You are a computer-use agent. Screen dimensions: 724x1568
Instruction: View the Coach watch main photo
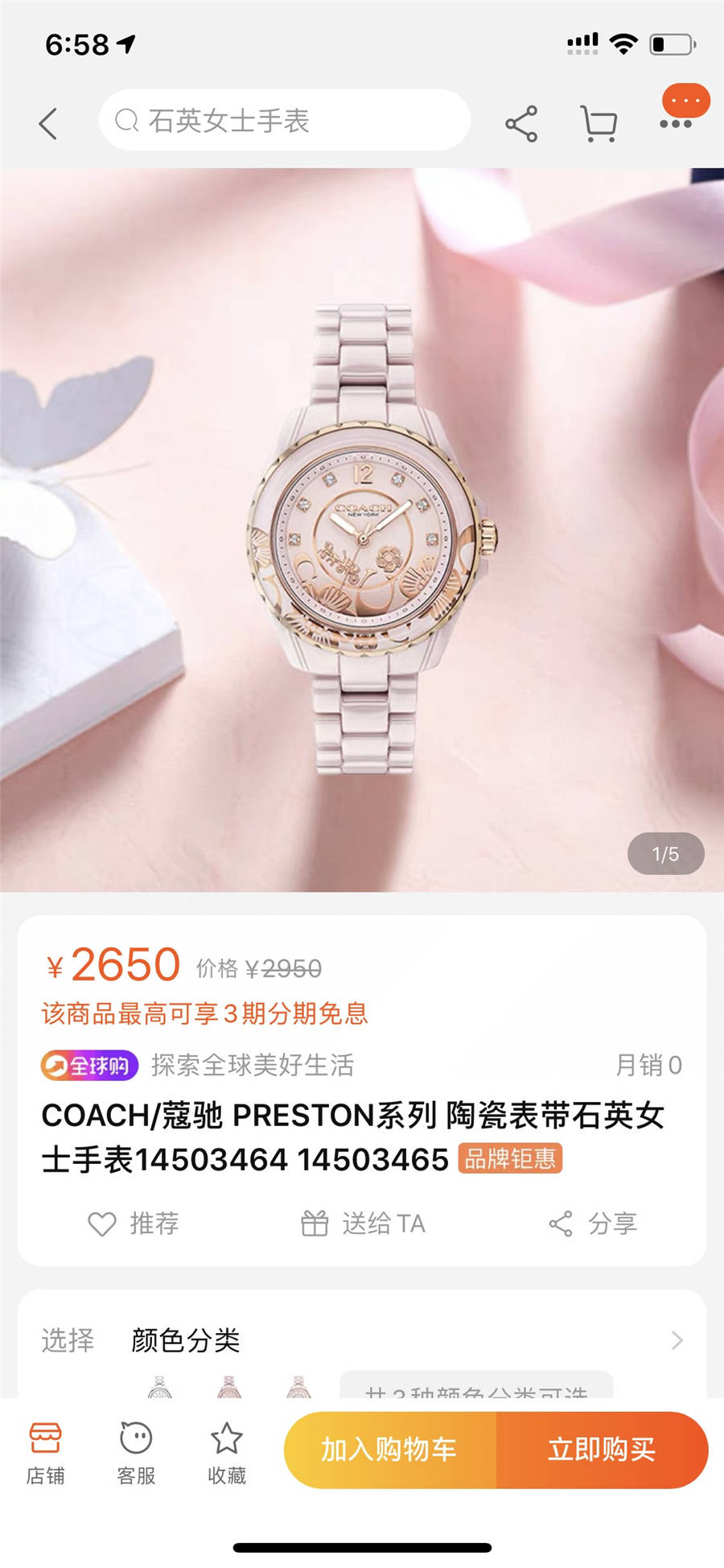pyautogui.click(x=362, y=530)
